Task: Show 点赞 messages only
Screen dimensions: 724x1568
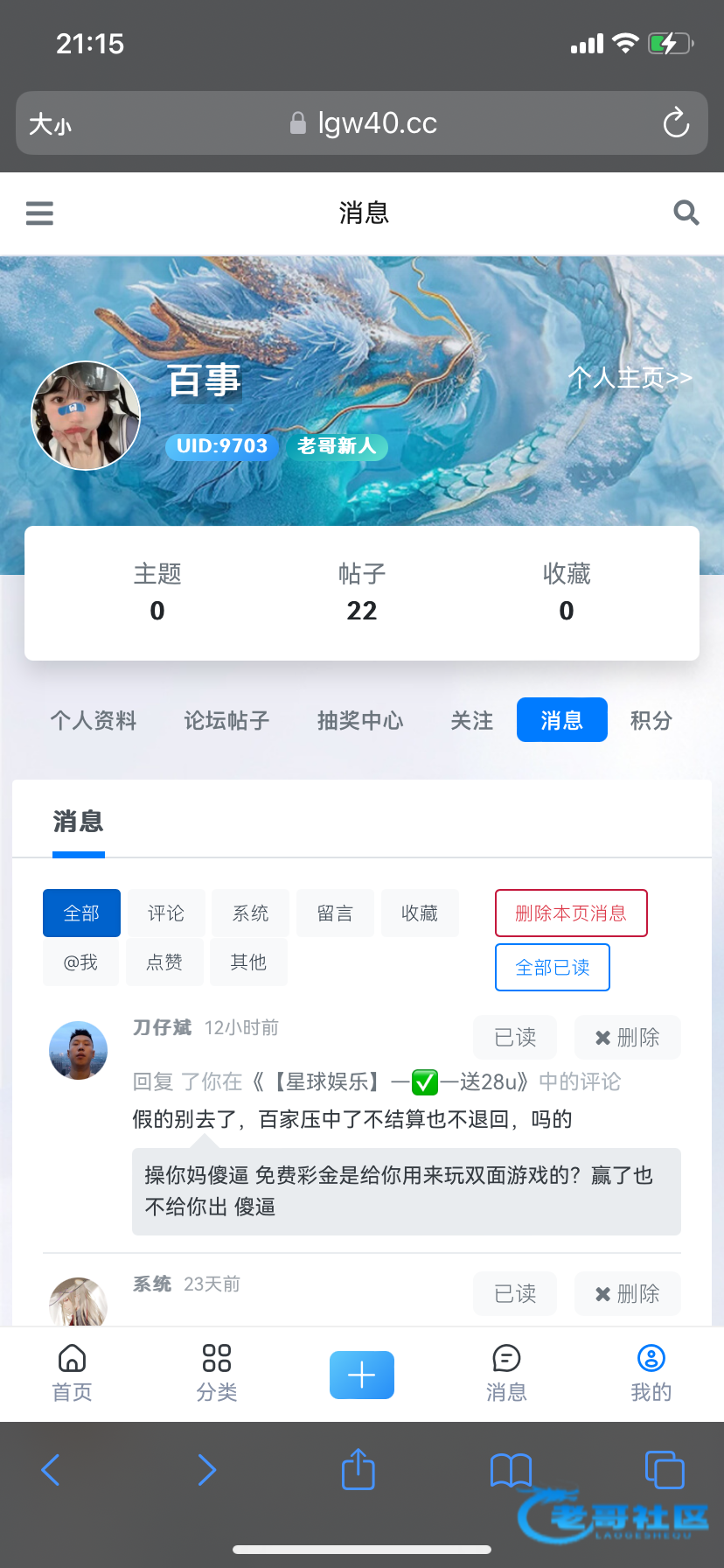Action: (164, 962)
